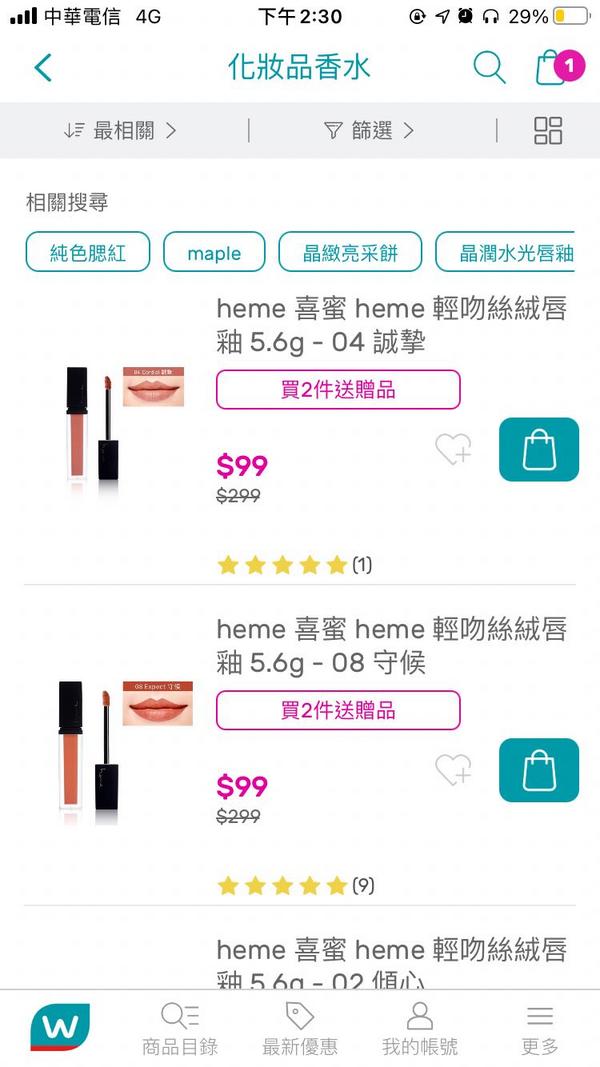
Task: View 買2件送贈品 offer for 04 誠摯
Action: pyautogui.click(x=338, y=390)
